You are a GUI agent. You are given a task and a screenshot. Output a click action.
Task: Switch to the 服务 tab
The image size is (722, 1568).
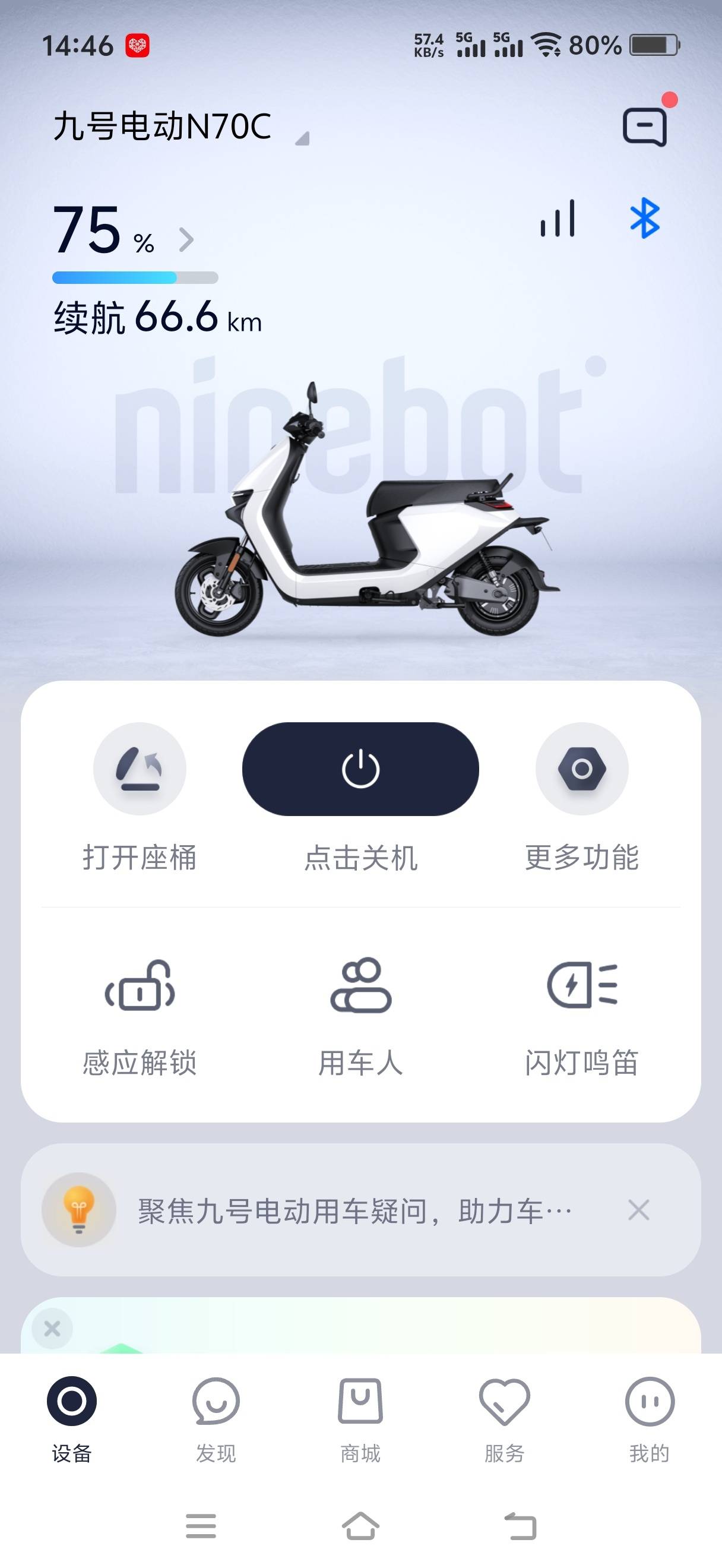[504, 1420]
